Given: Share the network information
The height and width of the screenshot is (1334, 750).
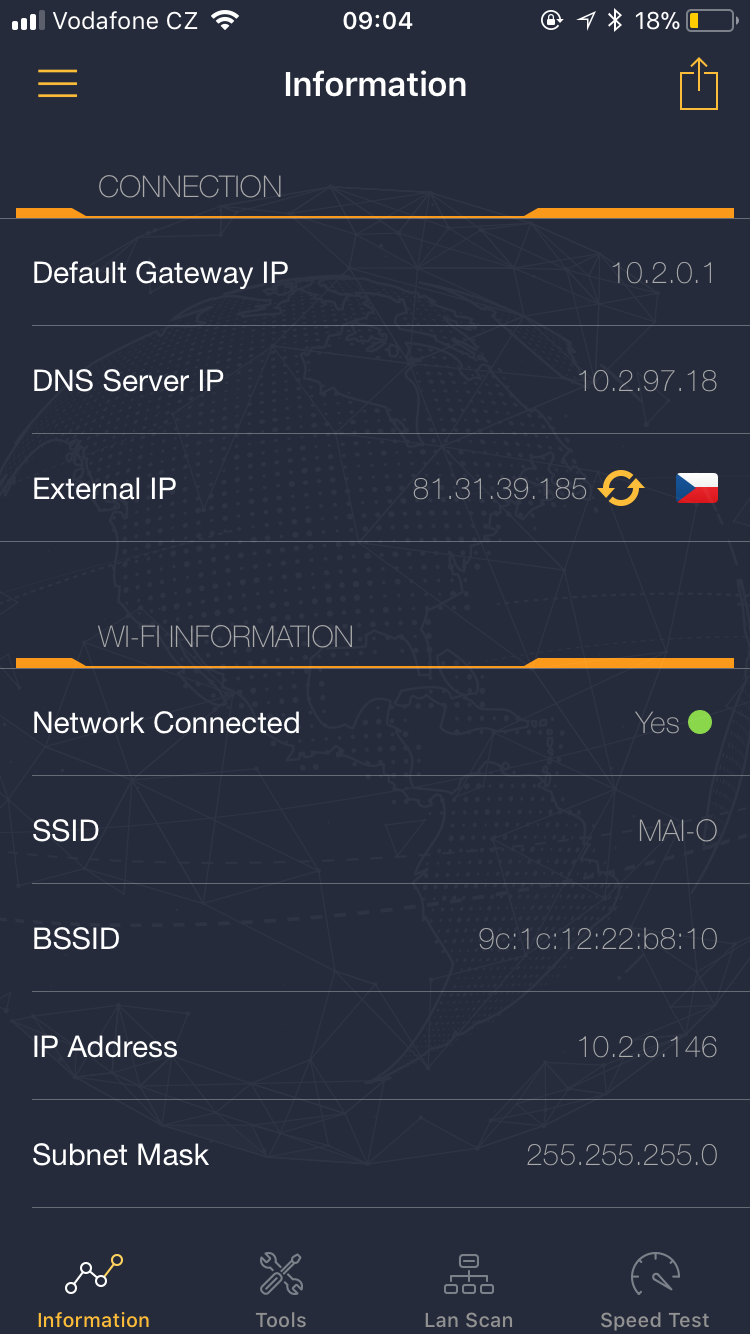Looking at the screenshot, I should pyautogui.click(x=699, y=85).
